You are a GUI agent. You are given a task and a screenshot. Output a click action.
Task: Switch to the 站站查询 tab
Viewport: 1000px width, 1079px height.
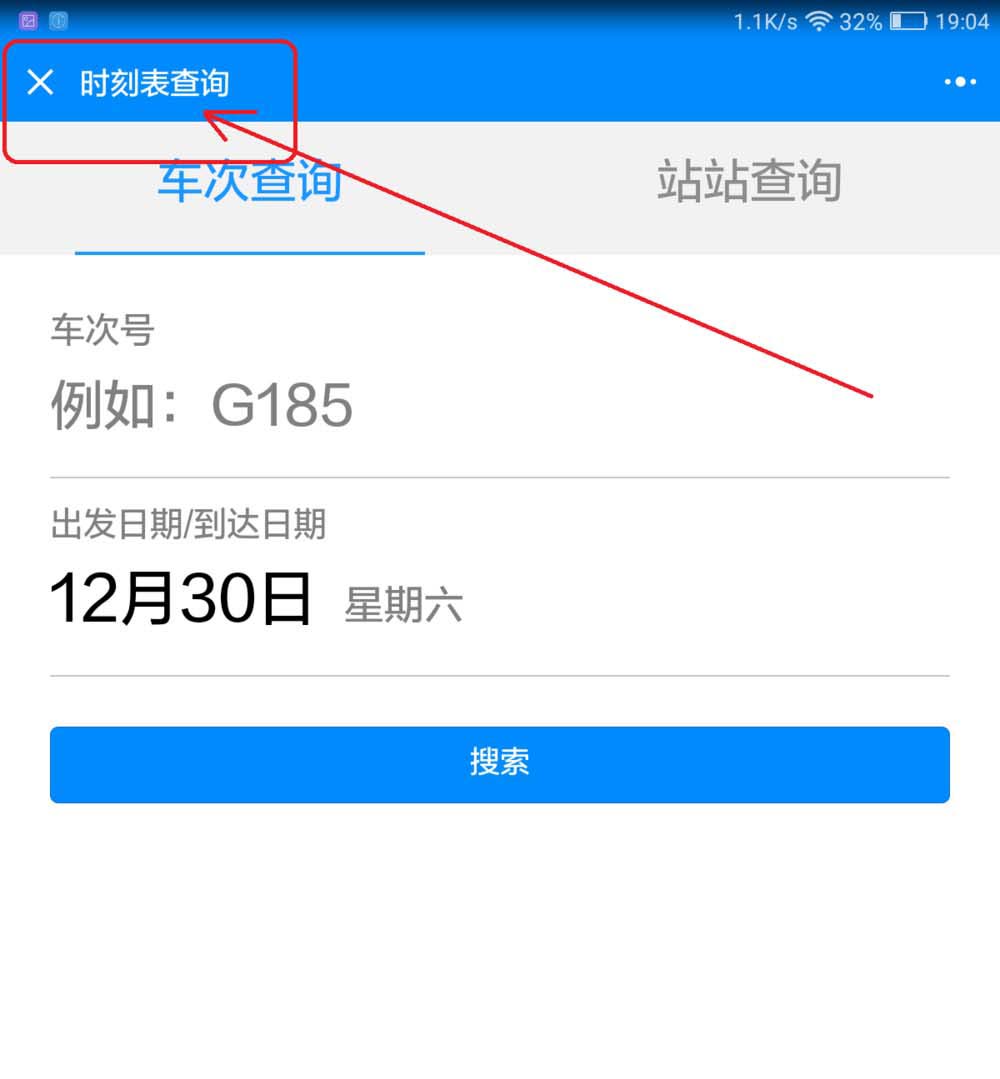749,183
